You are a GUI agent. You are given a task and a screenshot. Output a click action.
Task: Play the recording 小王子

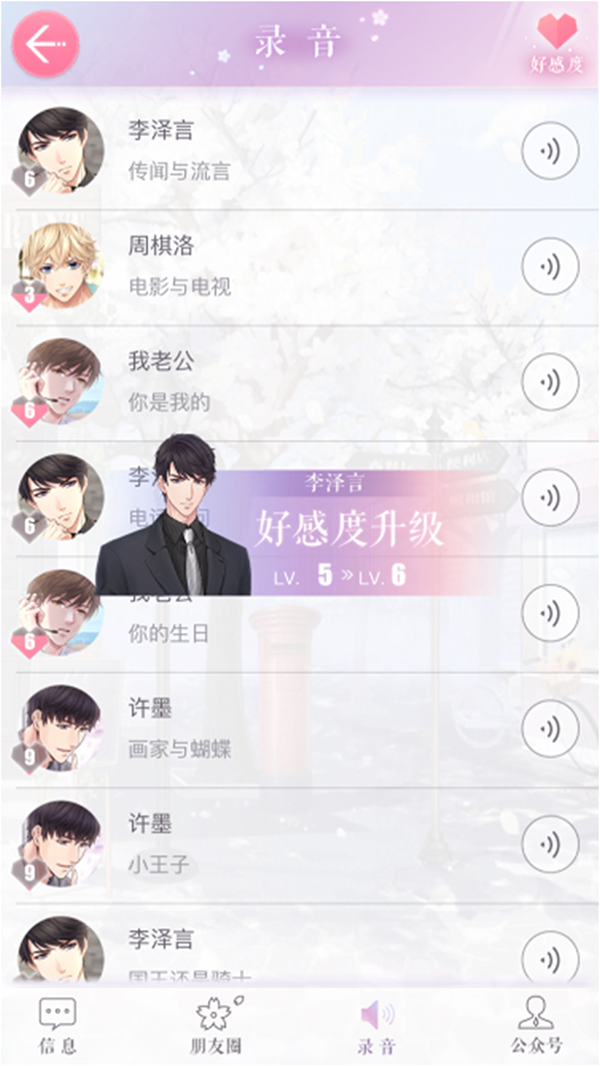click(550, 844)
